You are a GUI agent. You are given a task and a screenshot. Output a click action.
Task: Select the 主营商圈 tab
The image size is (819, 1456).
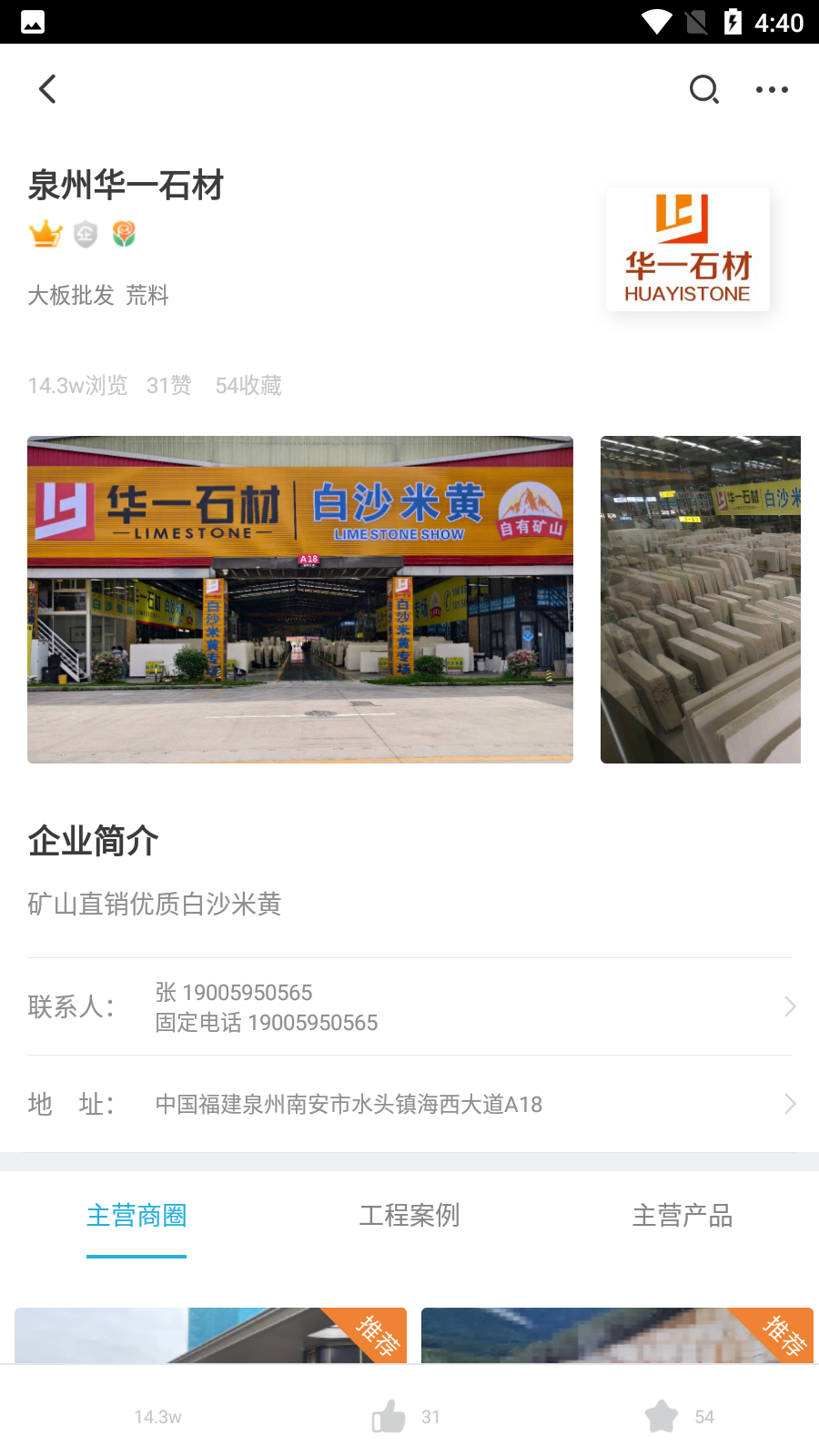click(x=136, y=1216)
